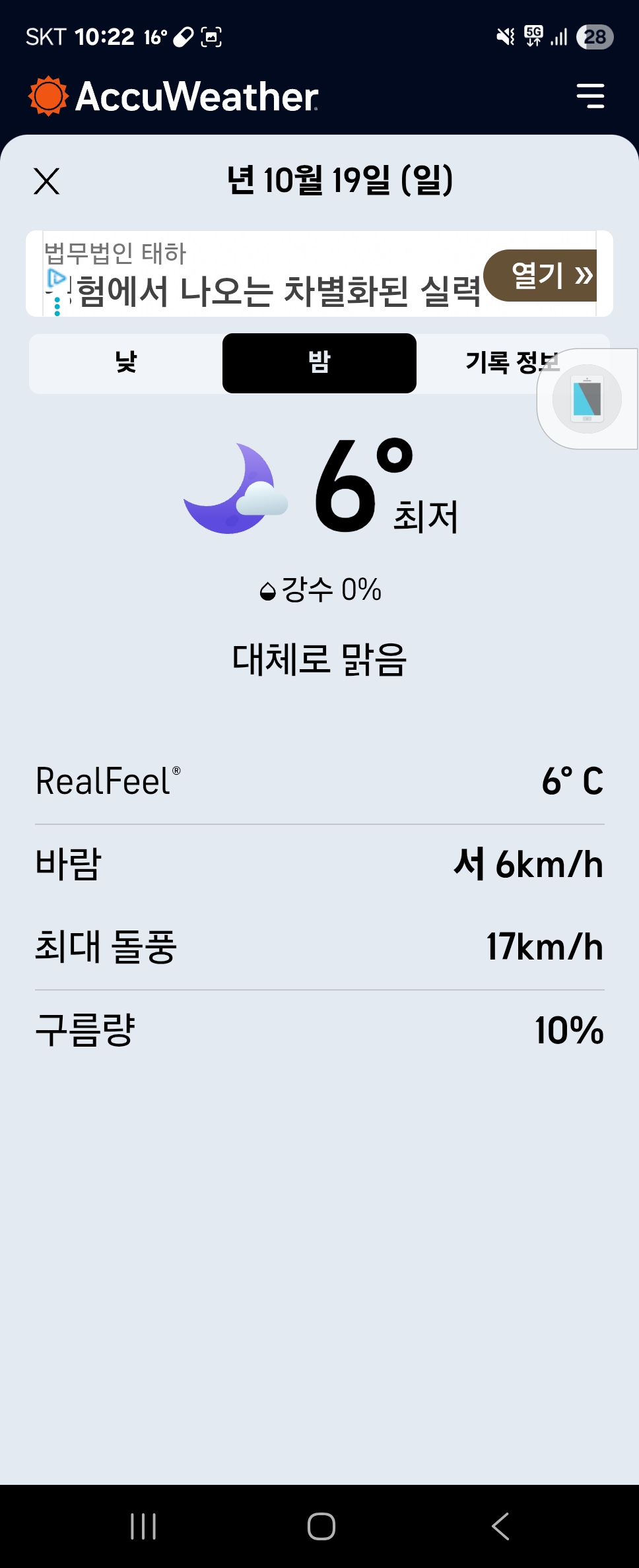Tap the 열기 button on the ad
639x1568 pixels.
543,275
